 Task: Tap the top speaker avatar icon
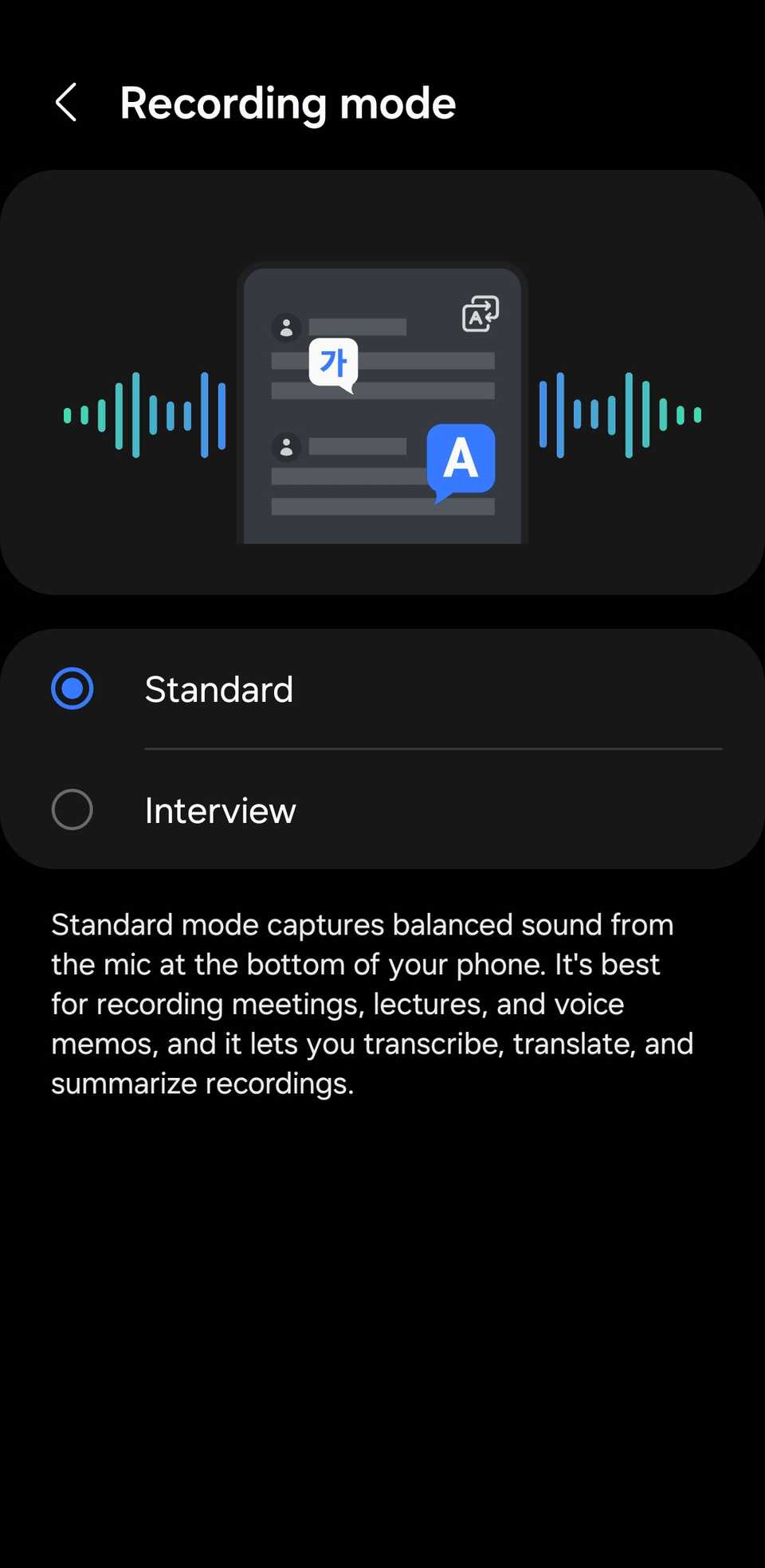click(x=285, y=325)
